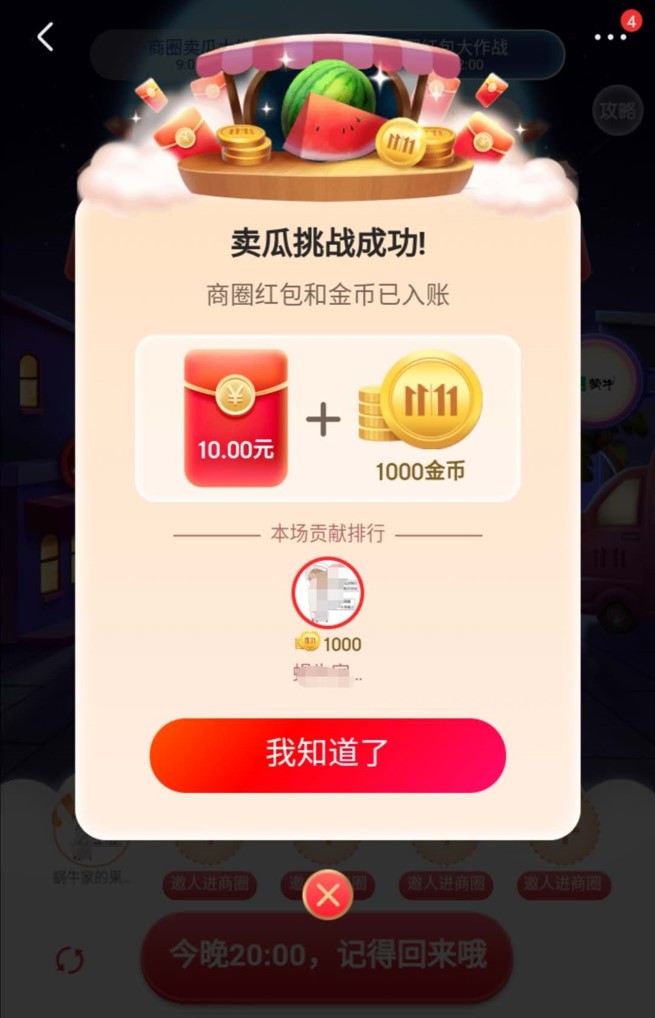Tap the 我知道了 confirmation button
The image size is (655, 1018).
[x=327, y=755]
